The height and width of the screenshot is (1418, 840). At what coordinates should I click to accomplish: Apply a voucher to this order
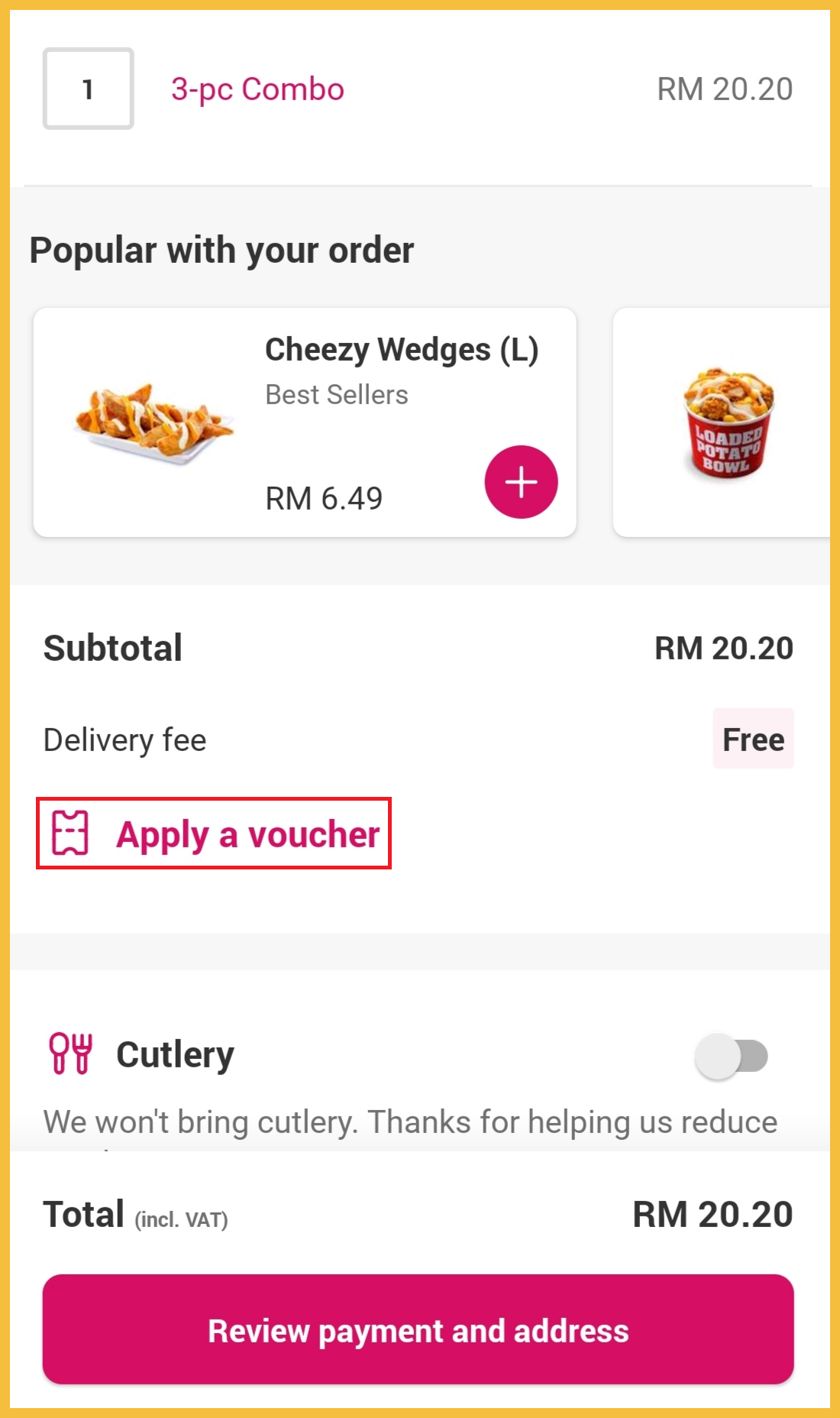[215, 834]
